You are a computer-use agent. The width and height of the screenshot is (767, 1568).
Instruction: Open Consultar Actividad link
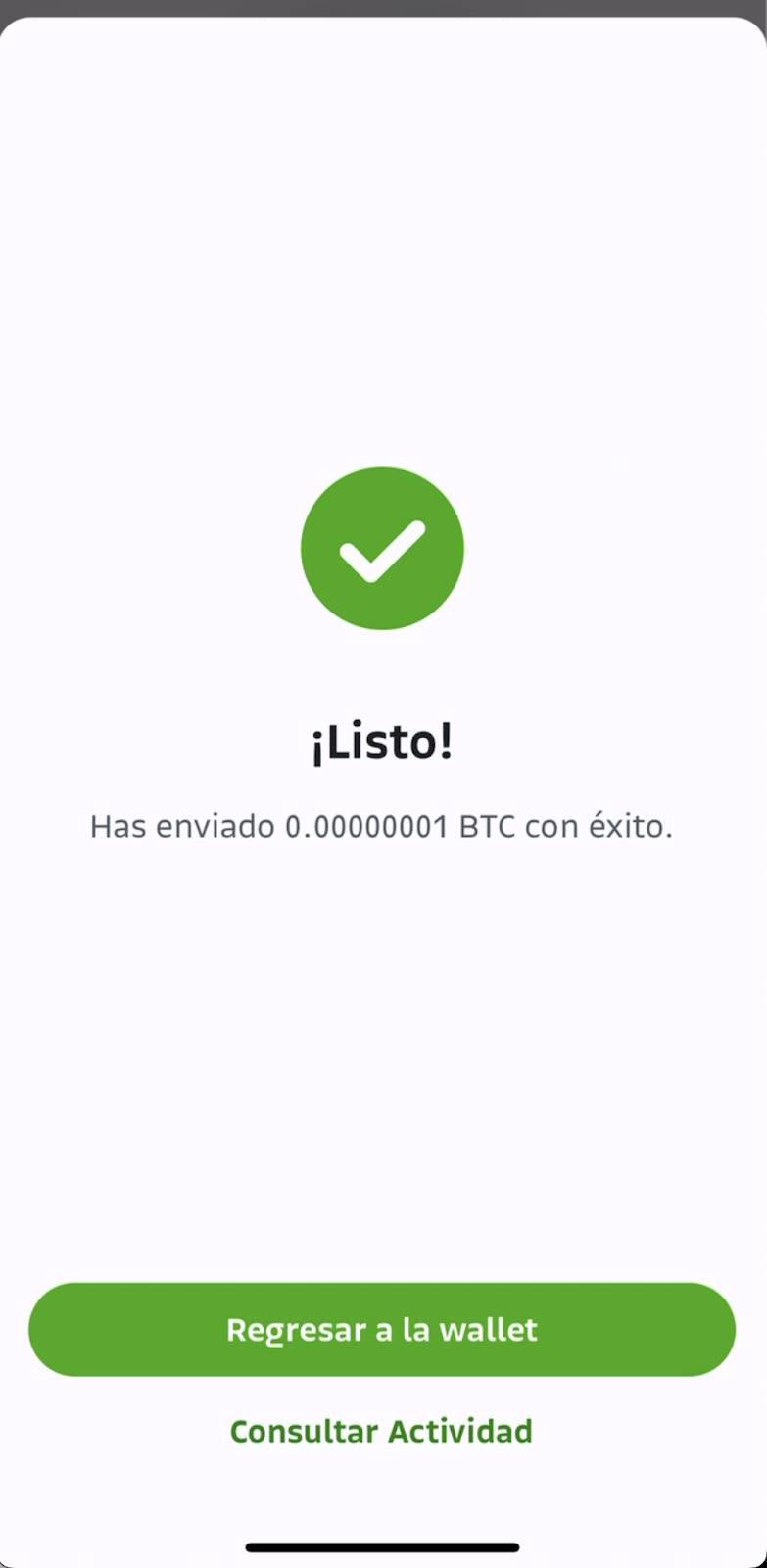tap(381, 1431)
